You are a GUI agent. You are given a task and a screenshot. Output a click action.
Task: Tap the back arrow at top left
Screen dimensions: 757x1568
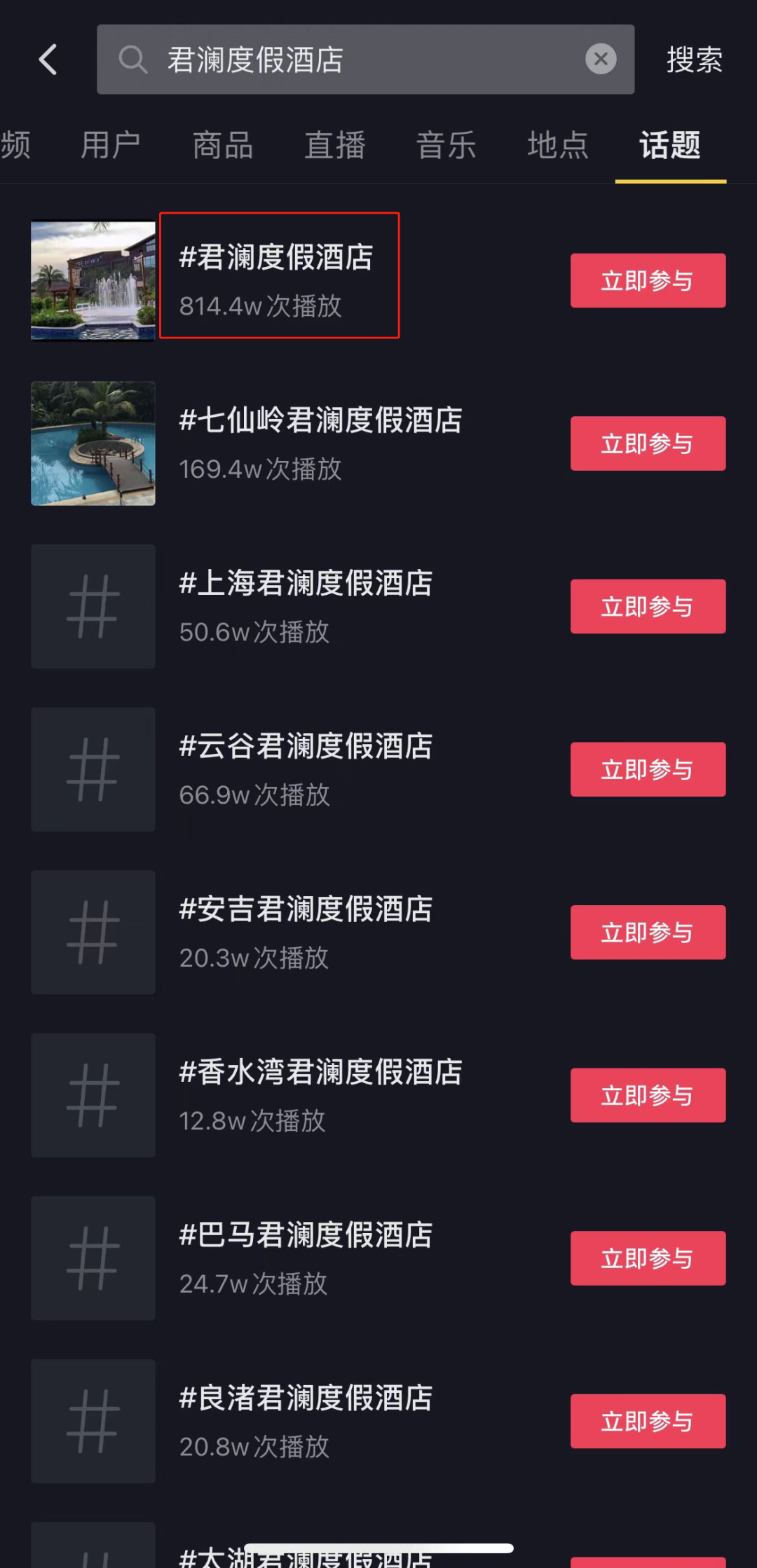point(48,60)
